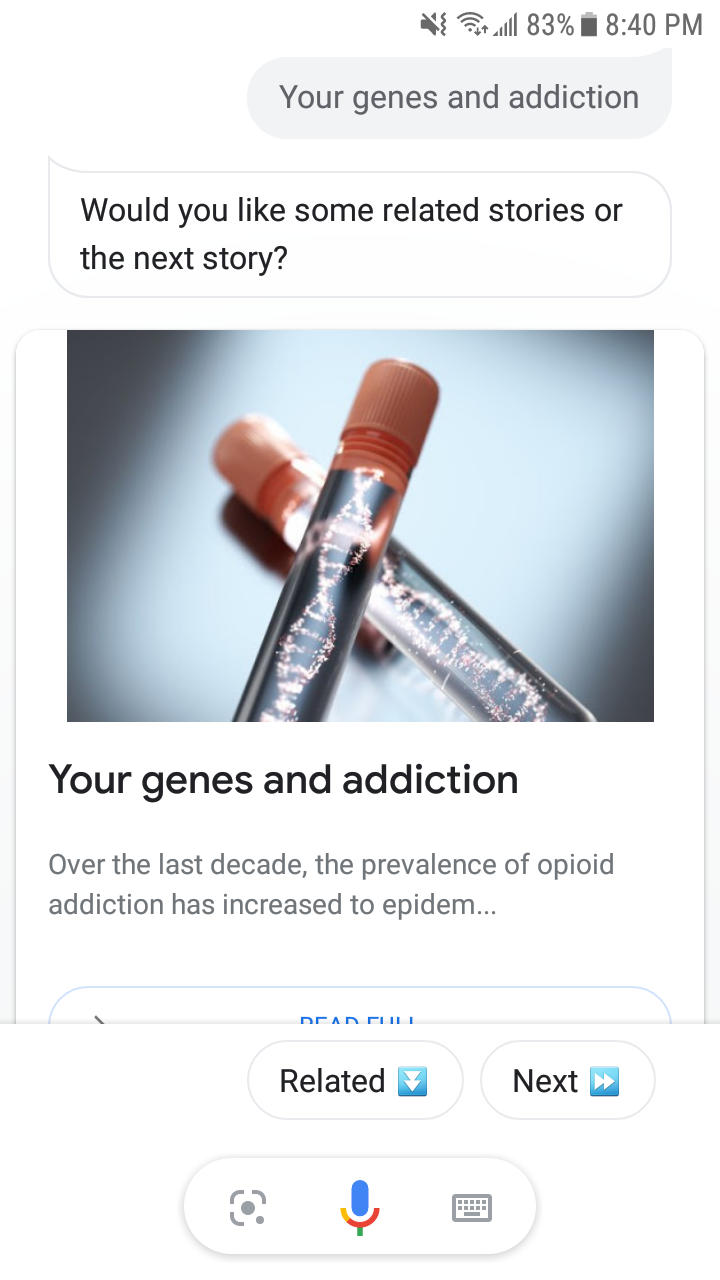Expand the chevron next to READ FULL
720x1280 pixels.
click(99, 1024)
